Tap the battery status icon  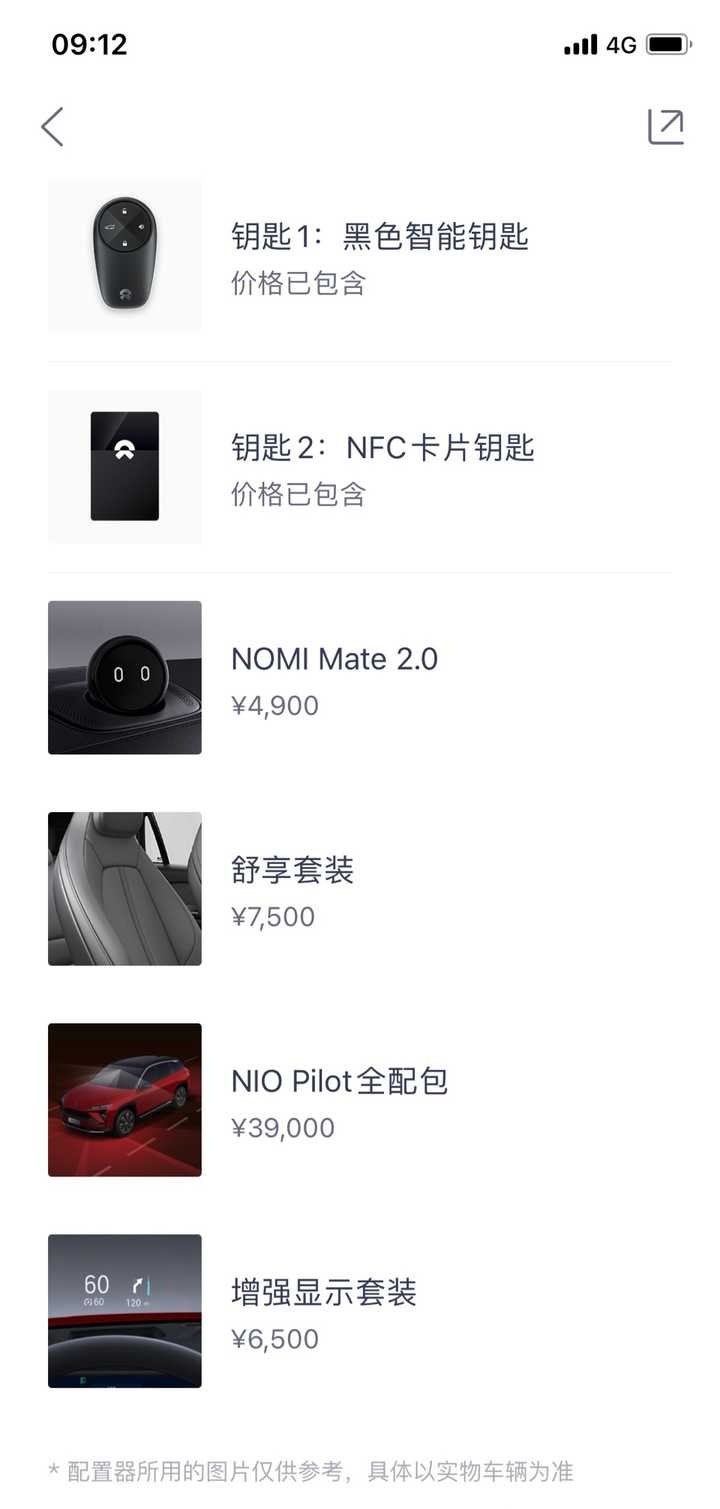pyautogui.click(x=668, y=43)
